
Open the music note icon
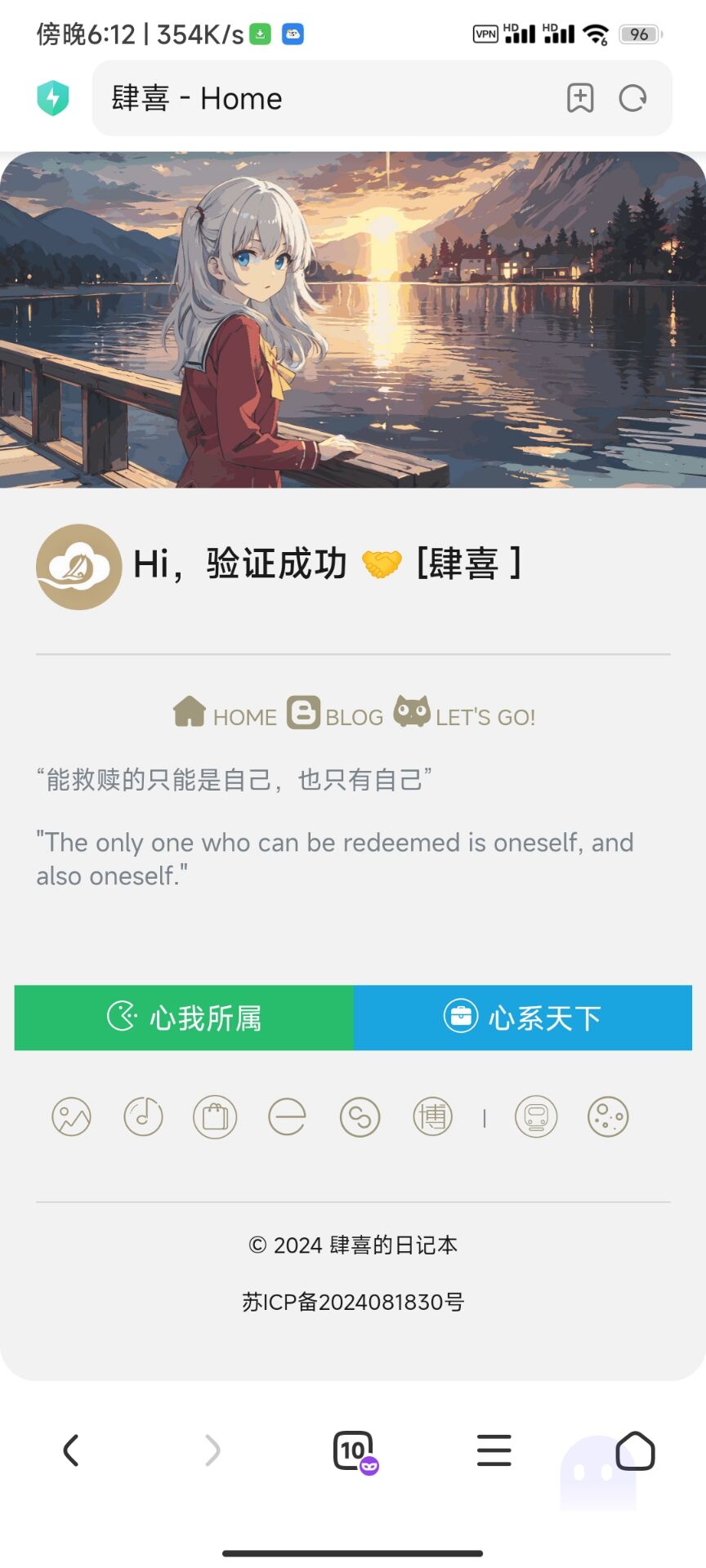(x=143, y=1116)
